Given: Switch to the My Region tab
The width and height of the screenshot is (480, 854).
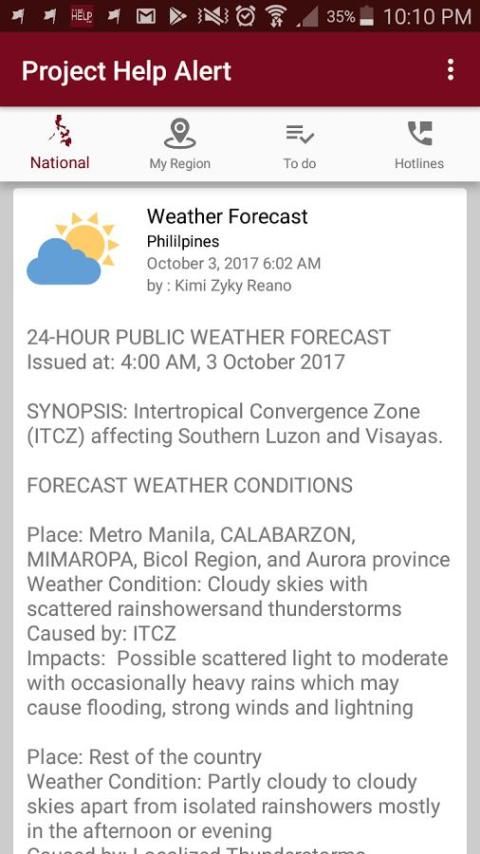Looking at the screenshot, I should click(180, 144).
